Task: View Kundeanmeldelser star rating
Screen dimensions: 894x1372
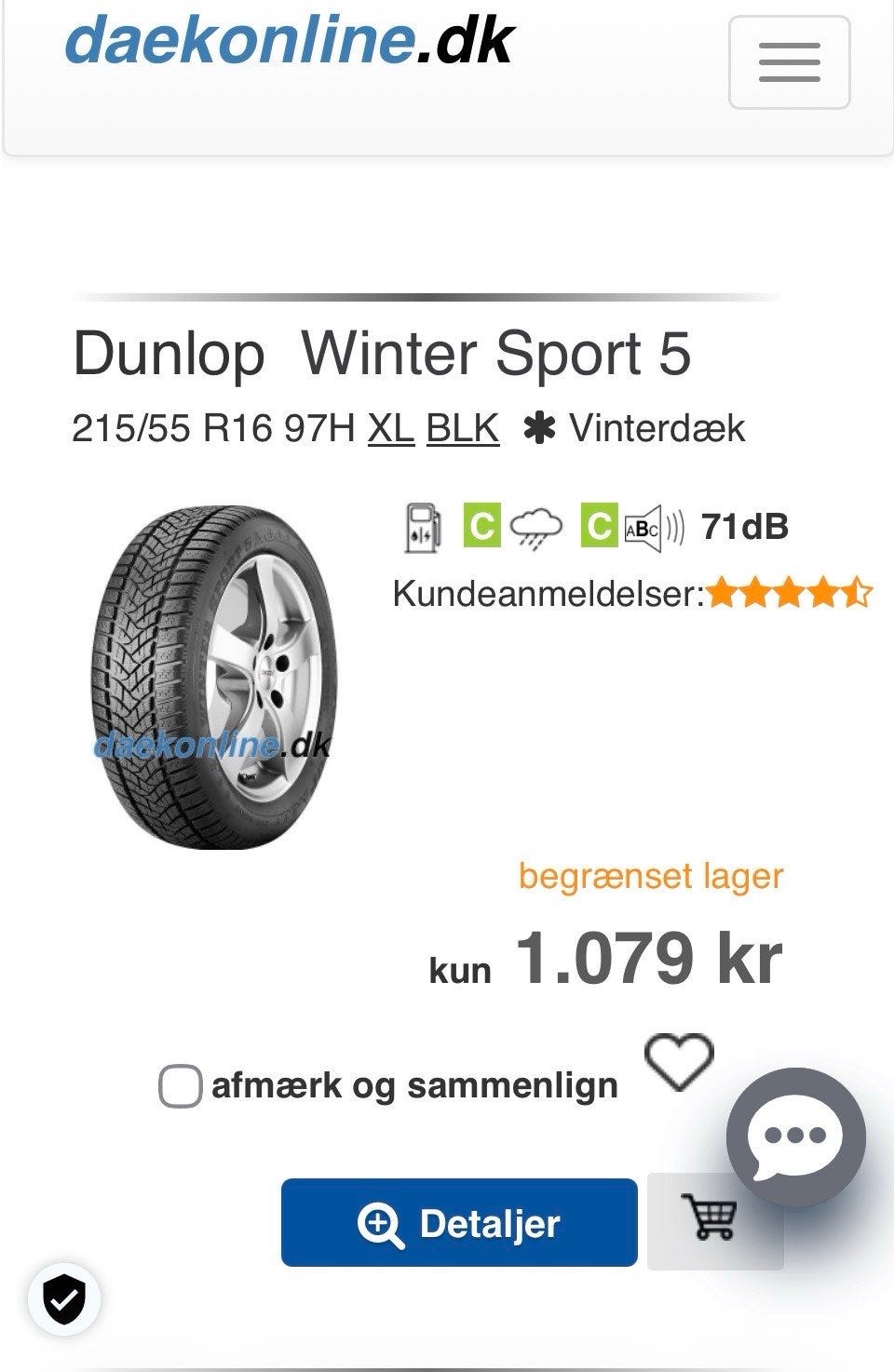Action: (788, 593)
